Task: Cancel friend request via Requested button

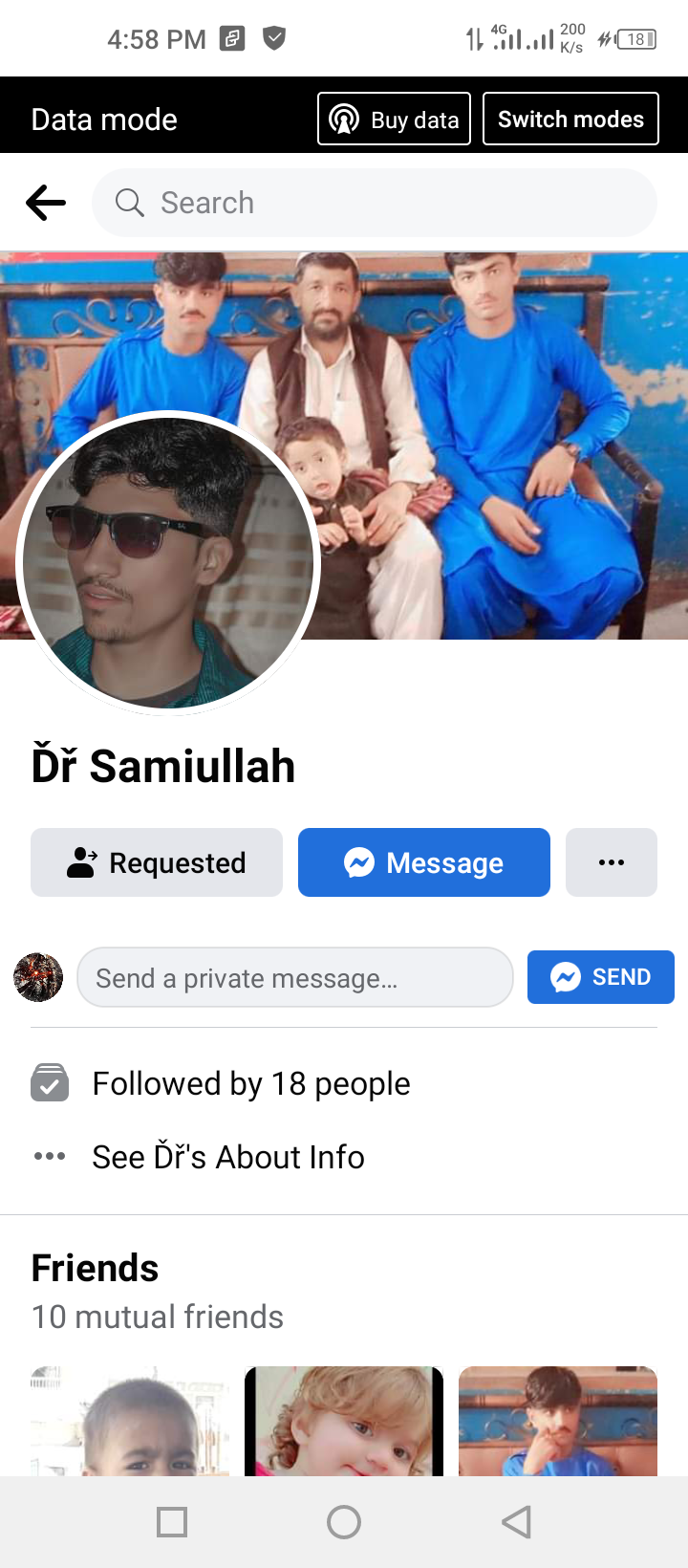Action: coord(157,862)
